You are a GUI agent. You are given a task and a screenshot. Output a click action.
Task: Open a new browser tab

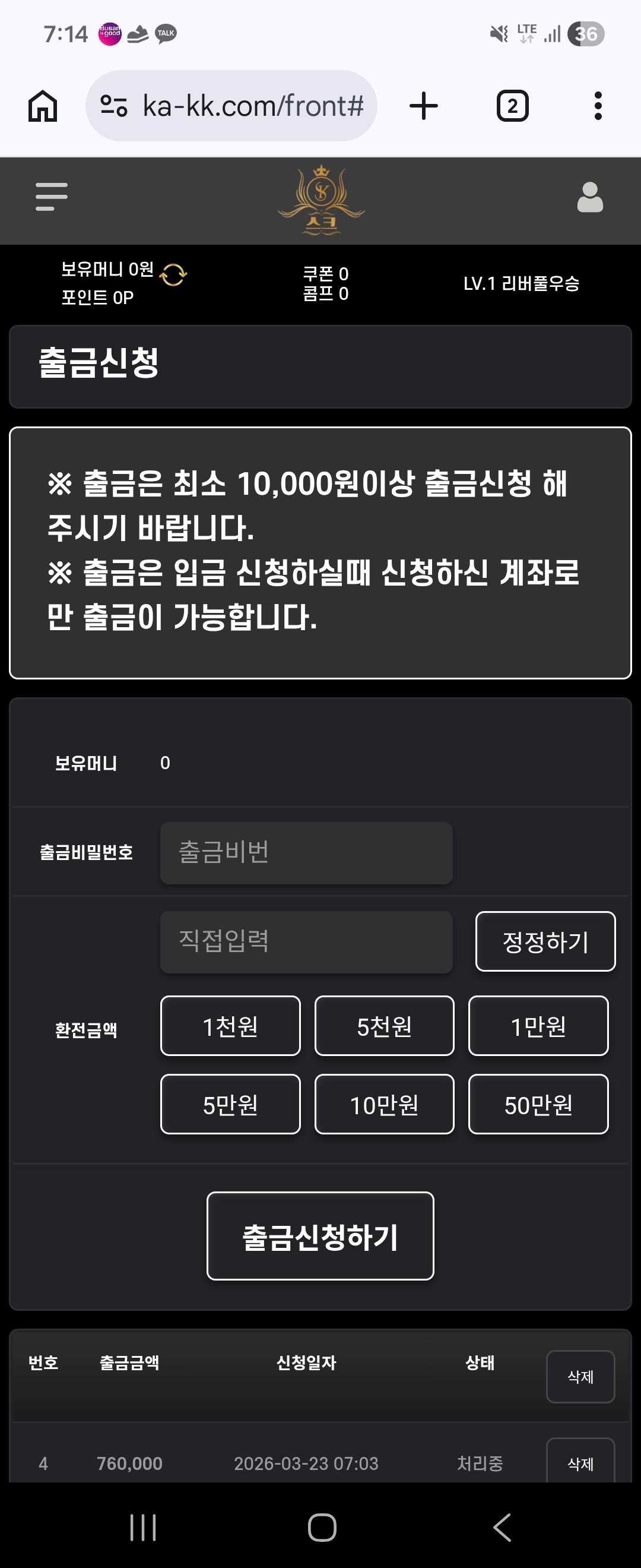(423, 106)
